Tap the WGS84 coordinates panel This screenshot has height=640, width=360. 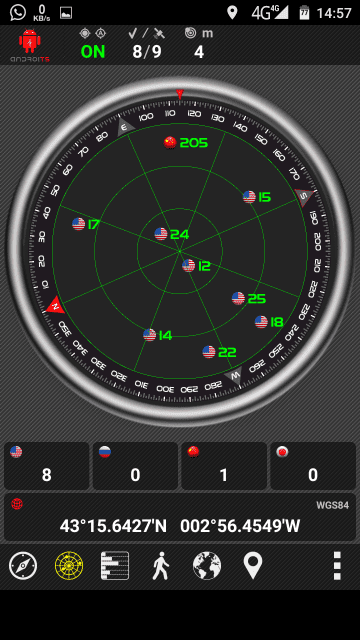coord(180,518)
